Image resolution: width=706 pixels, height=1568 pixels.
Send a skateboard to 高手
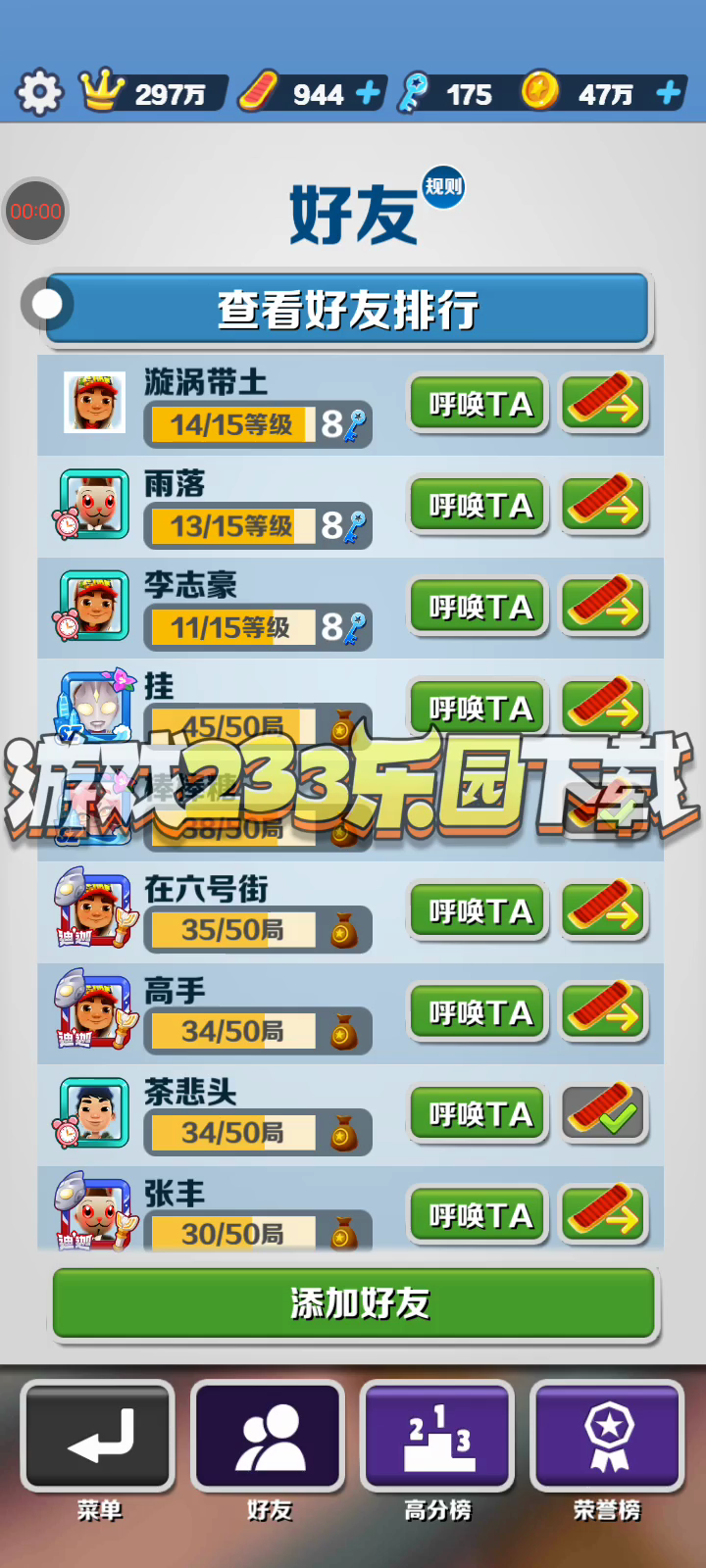click(x=604, y=1011)
